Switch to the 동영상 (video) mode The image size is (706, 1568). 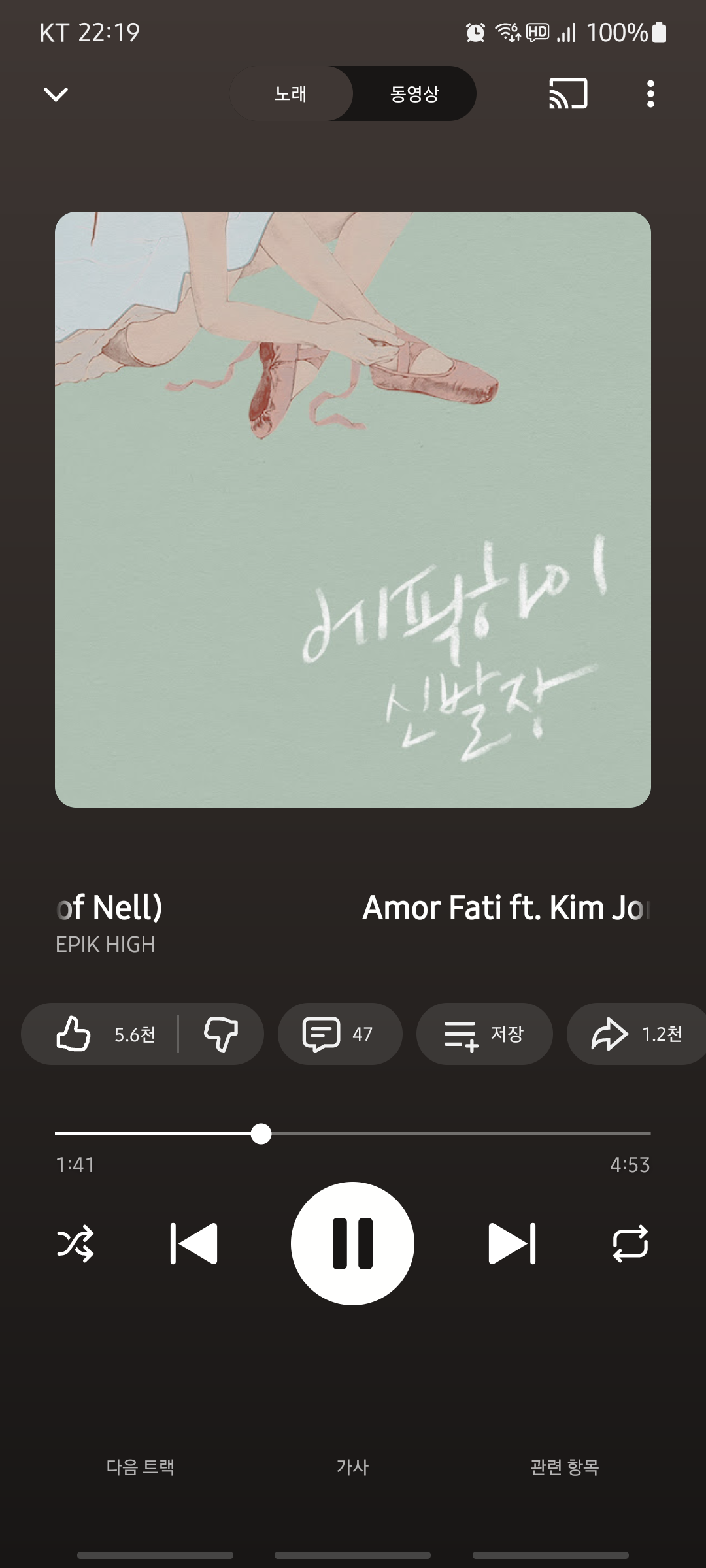click(414, 94)
